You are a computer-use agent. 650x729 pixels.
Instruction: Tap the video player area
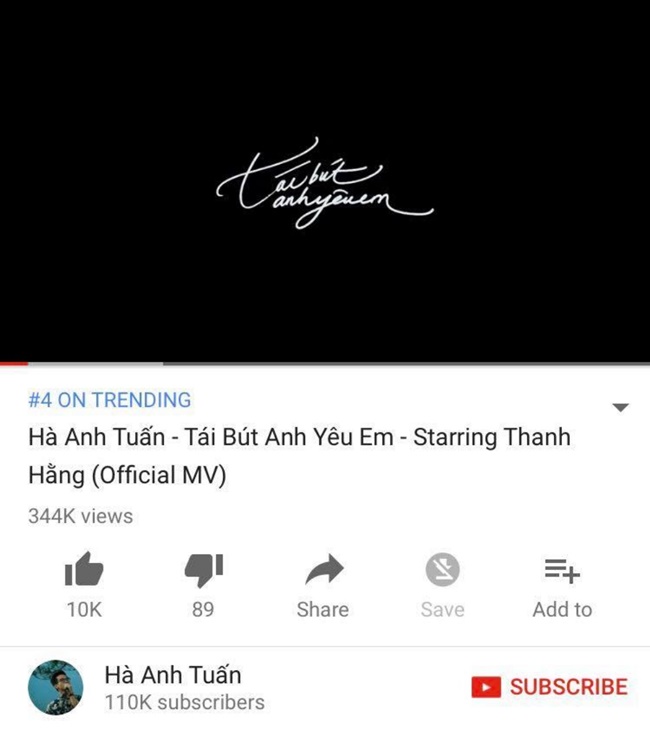(x=325, y=180)
